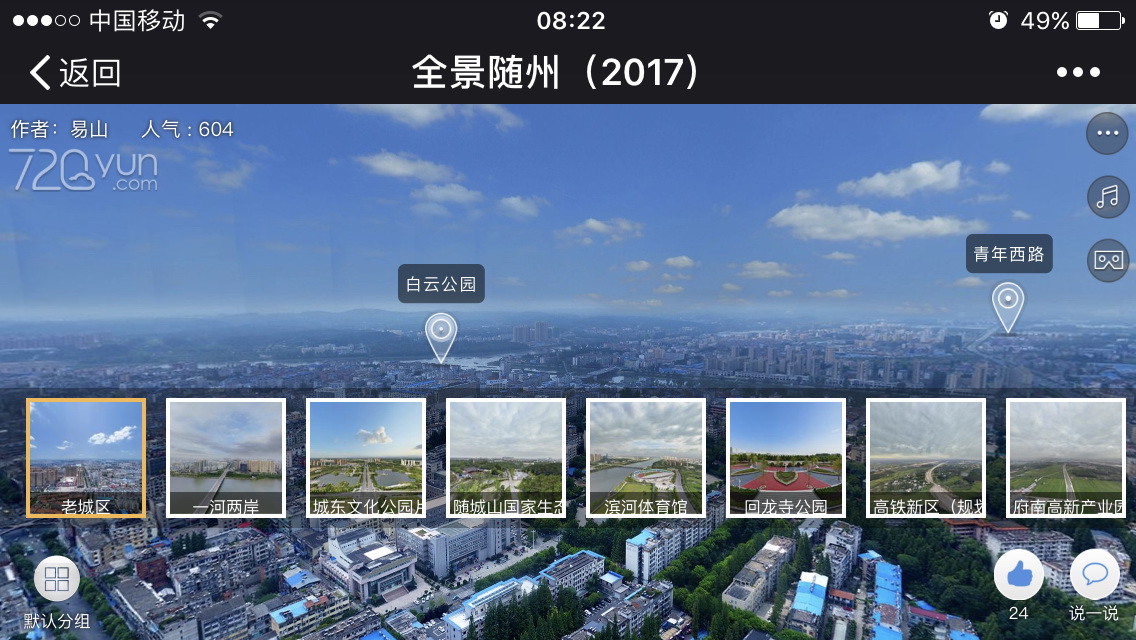Open the 滨河体育馆 panorama
This screenshot has width=1136, height=640.
click(x=646, y=457)
